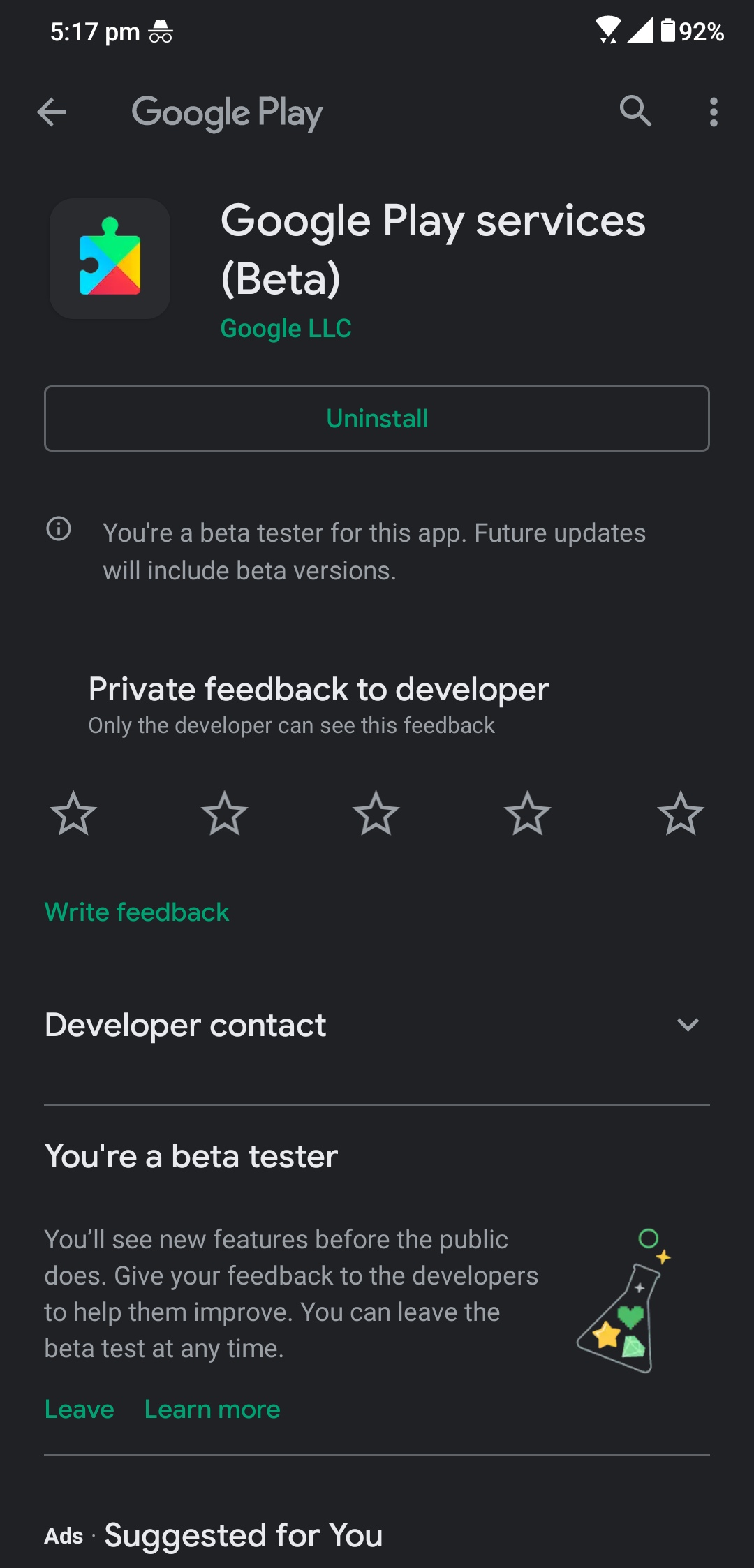Tap the Uninstall button
754x1568 pixels.
(x=377, y=418)
